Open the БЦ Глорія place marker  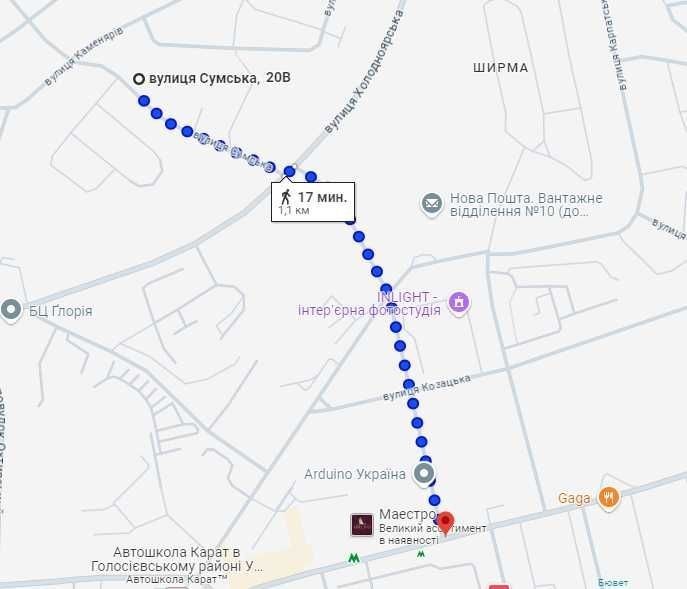coord(12,310)
